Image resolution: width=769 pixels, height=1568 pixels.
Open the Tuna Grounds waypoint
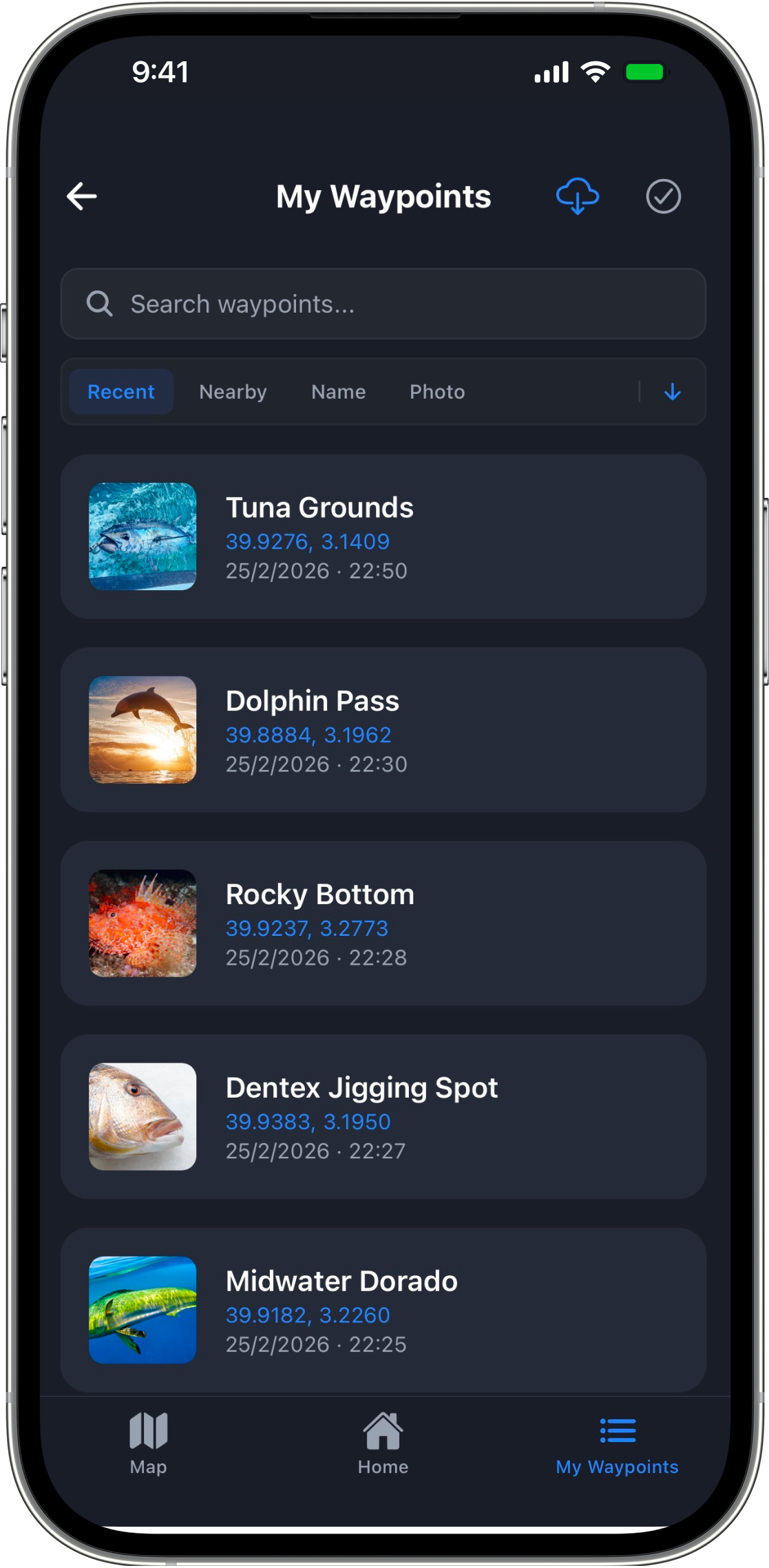(383, 536)
